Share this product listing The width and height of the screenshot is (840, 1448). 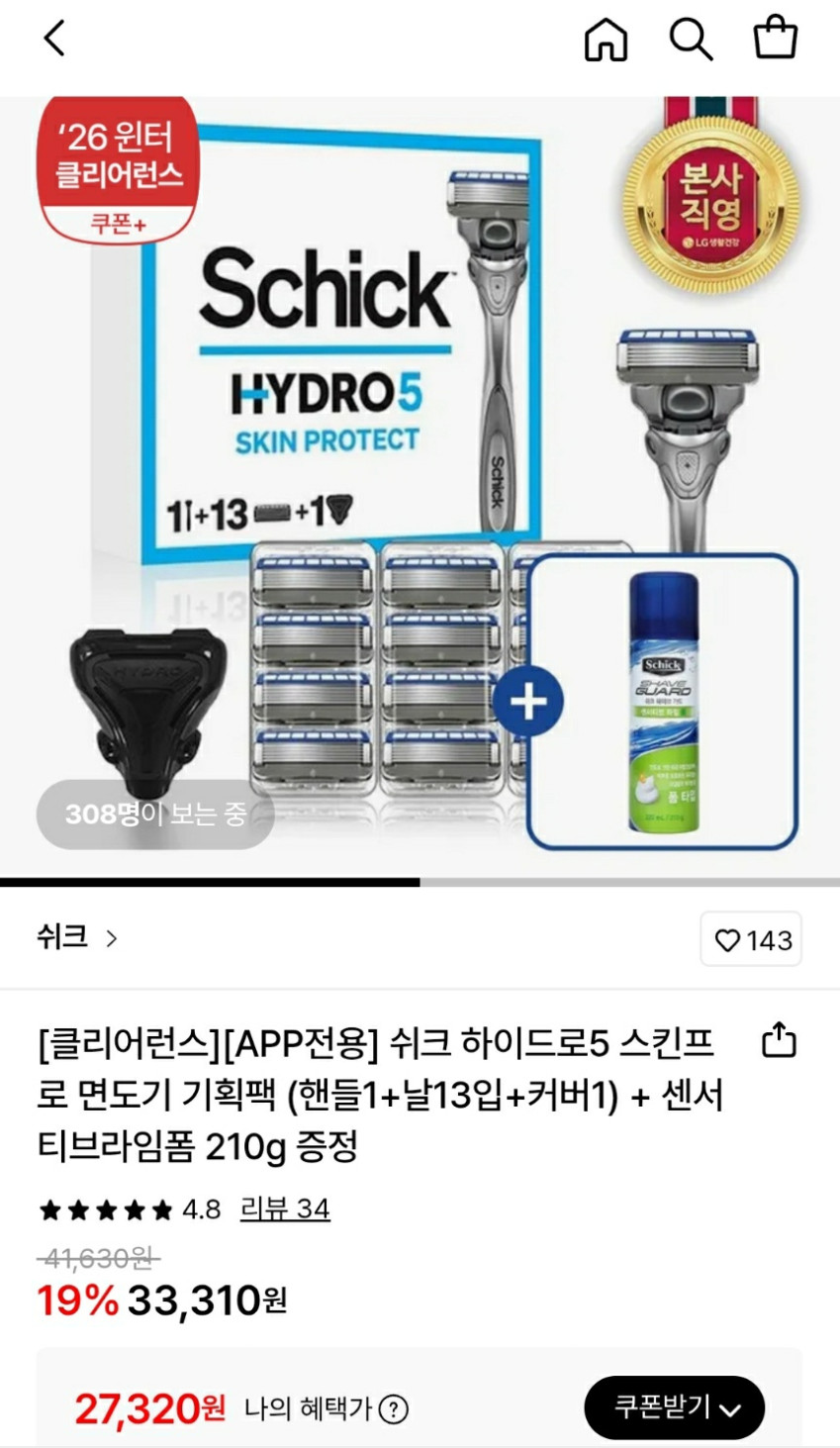click(779, 1040)
